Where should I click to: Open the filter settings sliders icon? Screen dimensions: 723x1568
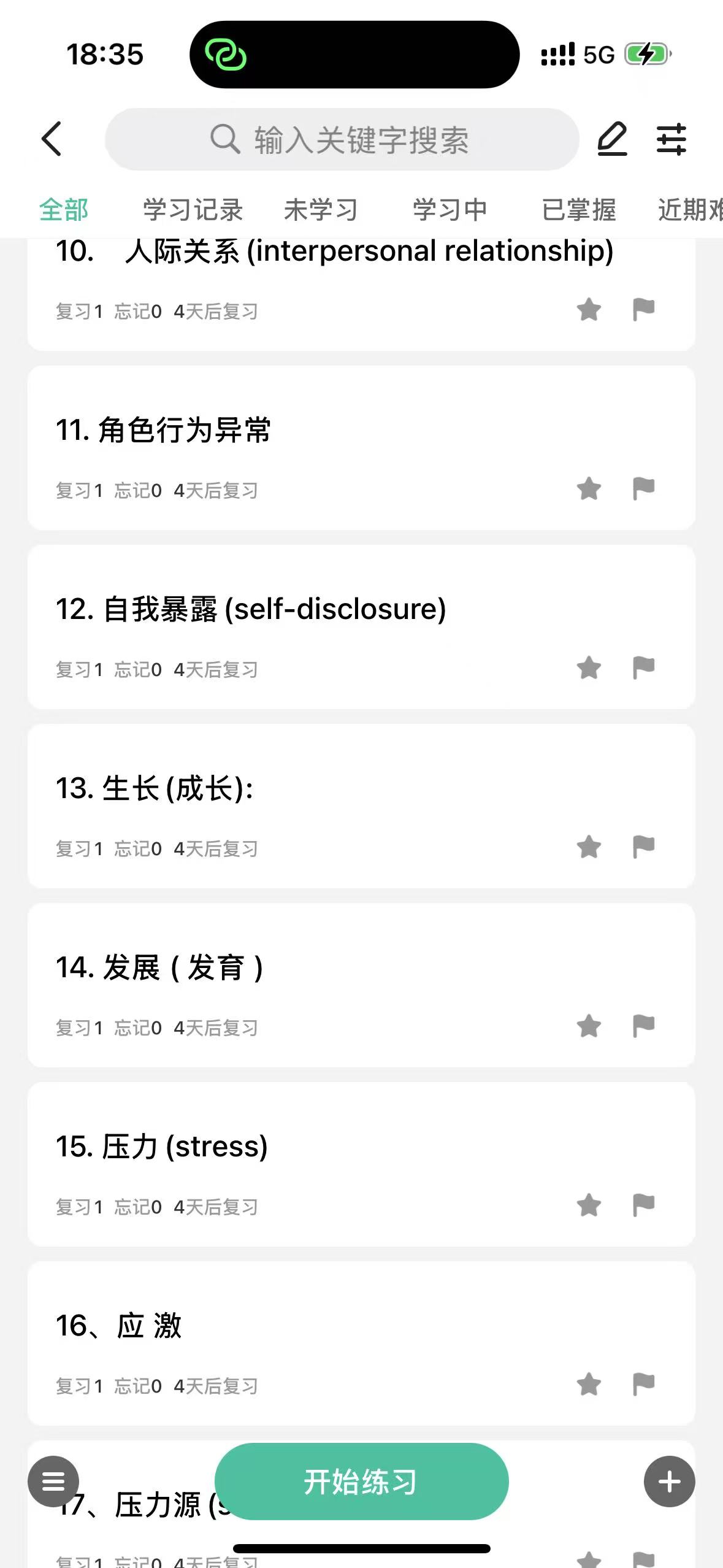click(x=671, y=139)
